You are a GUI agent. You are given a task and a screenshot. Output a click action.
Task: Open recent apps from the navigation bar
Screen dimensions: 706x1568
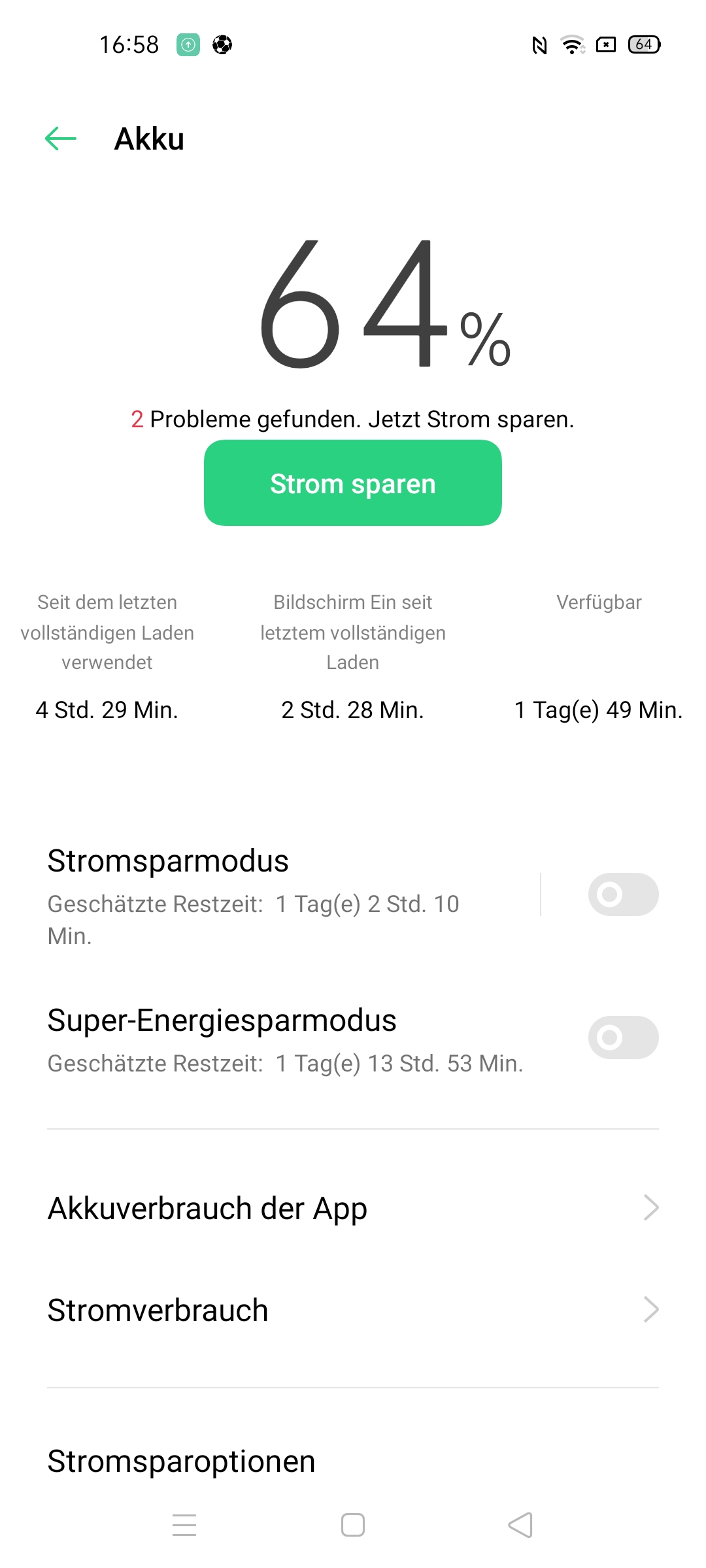click(184, 1525)
